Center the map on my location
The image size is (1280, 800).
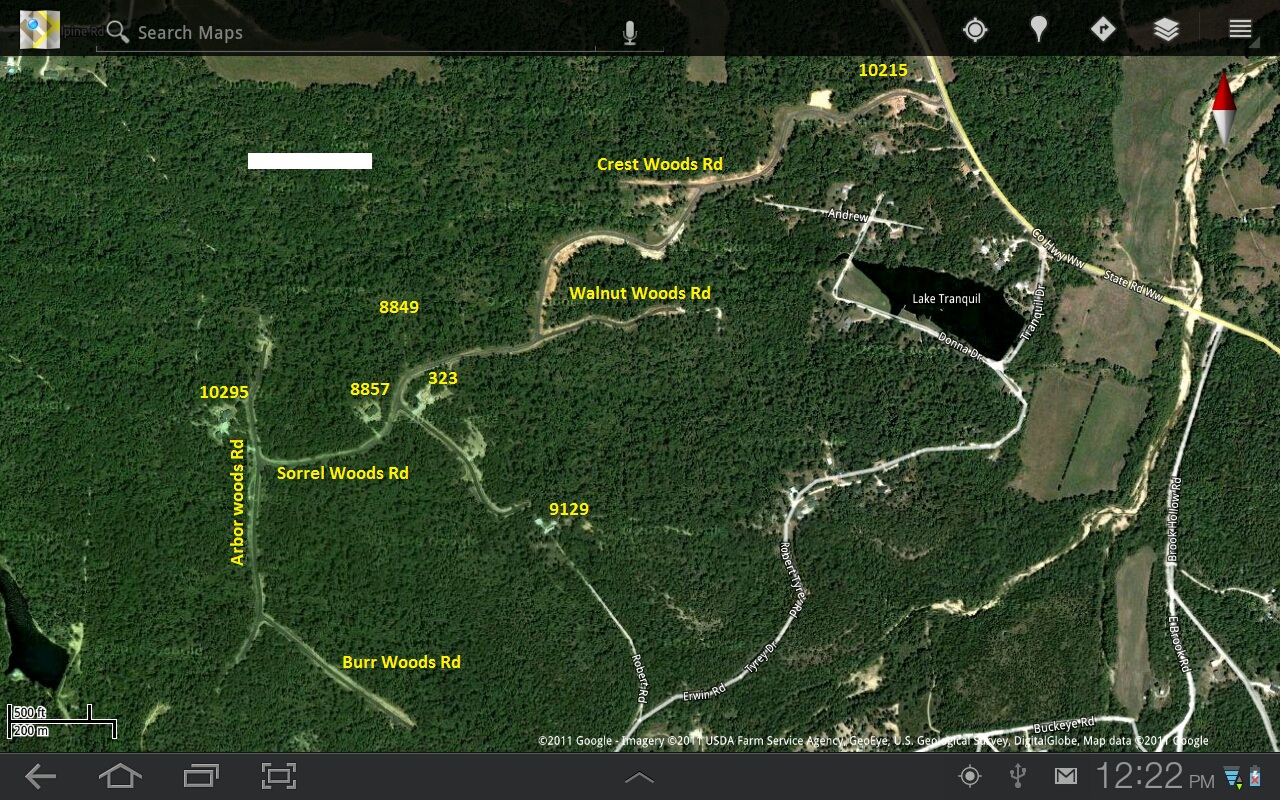coord(975,30)
